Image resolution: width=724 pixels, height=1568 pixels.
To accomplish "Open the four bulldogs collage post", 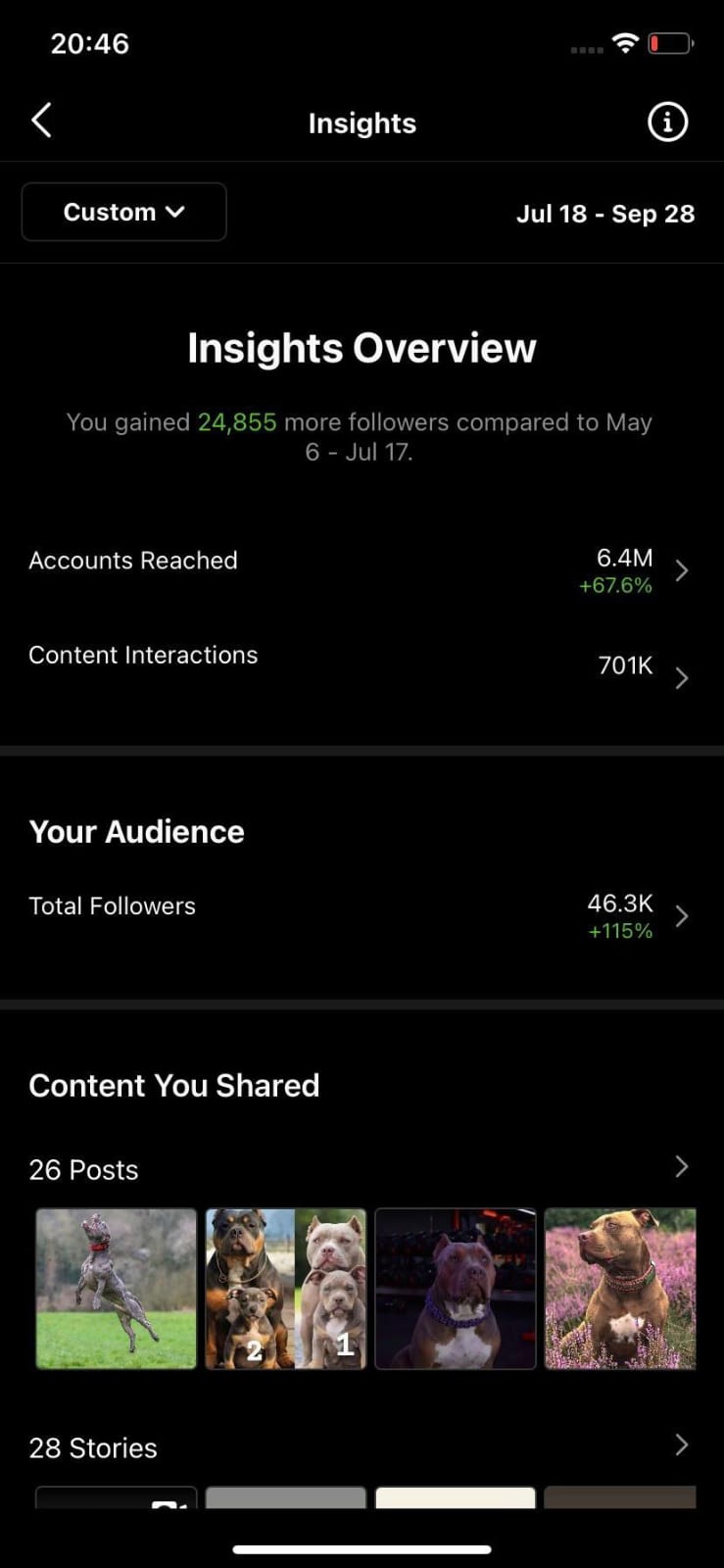I will coord(286,1289).
